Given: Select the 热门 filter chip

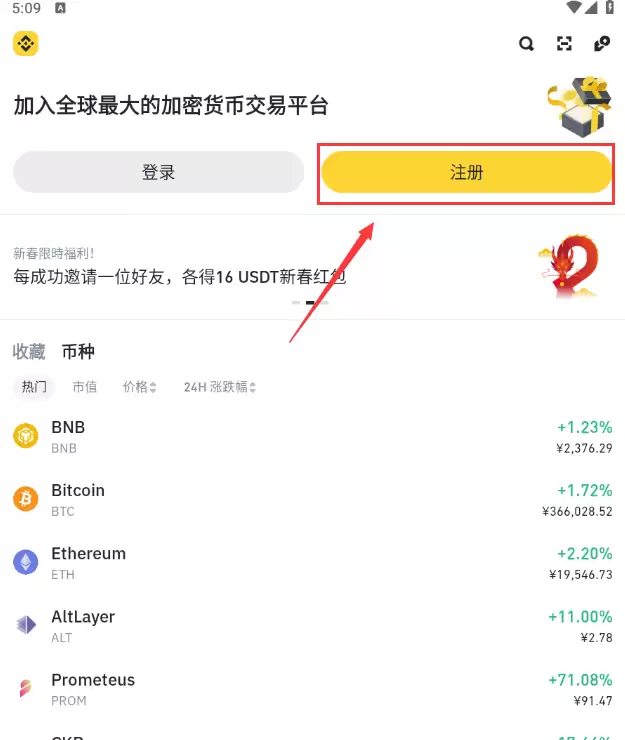Looking at the screenshot, I should [x=35, y=387].
